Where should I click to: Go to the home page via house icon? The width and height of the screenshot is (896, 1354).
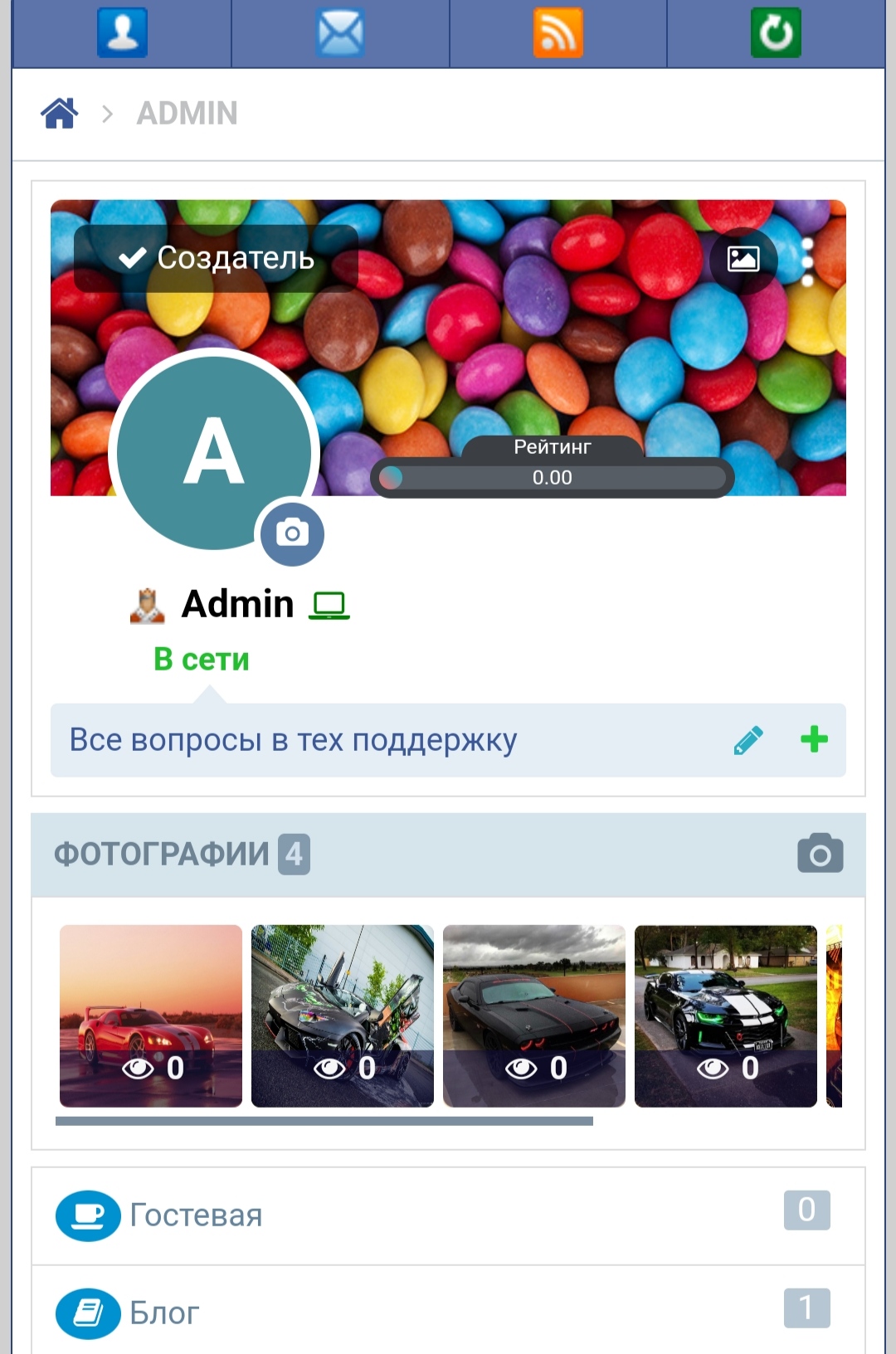pyautogui.click(x=60, y=113)
